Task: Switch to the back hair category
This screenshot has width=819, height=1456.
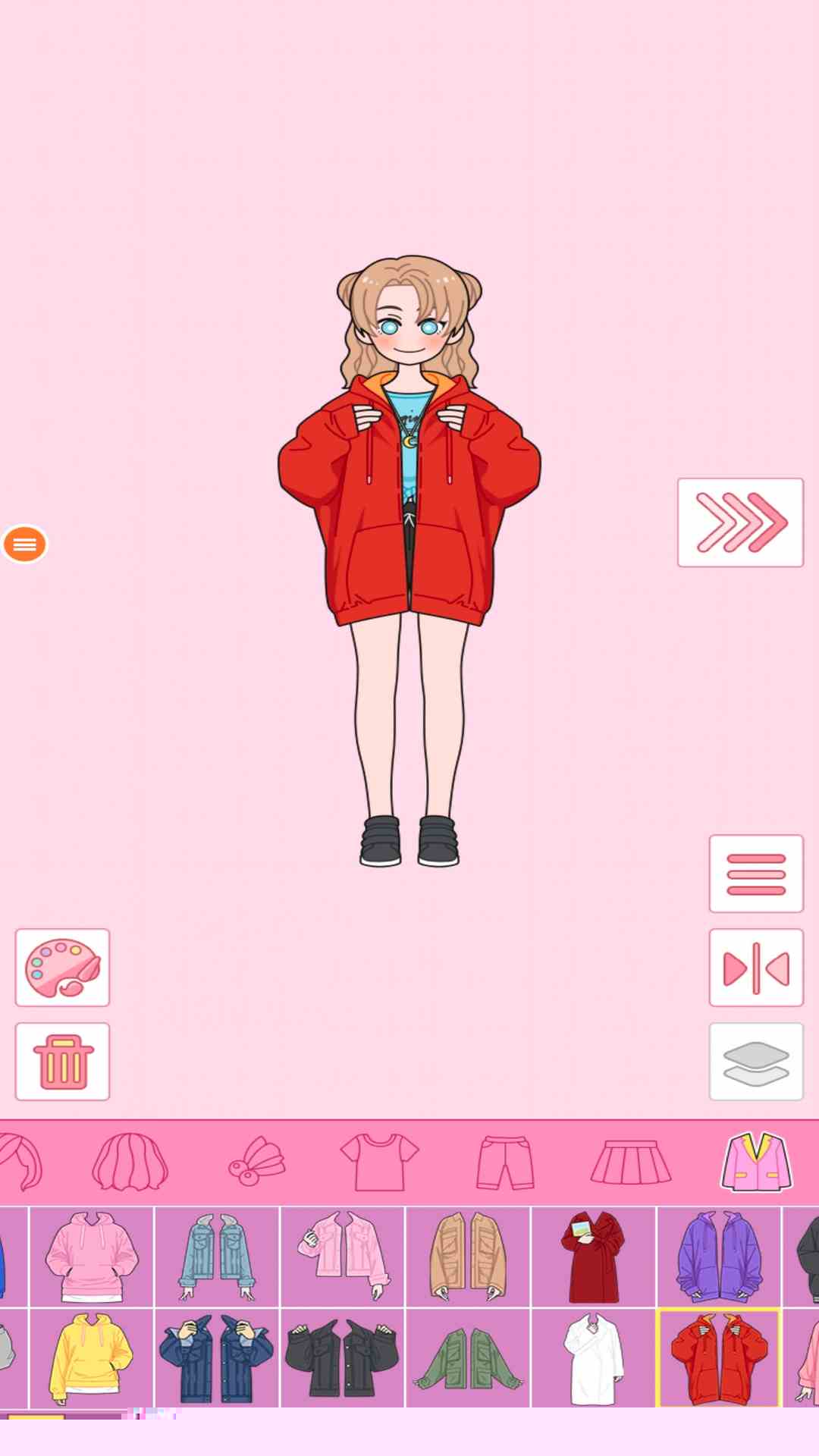Action: pos(130,1162)
